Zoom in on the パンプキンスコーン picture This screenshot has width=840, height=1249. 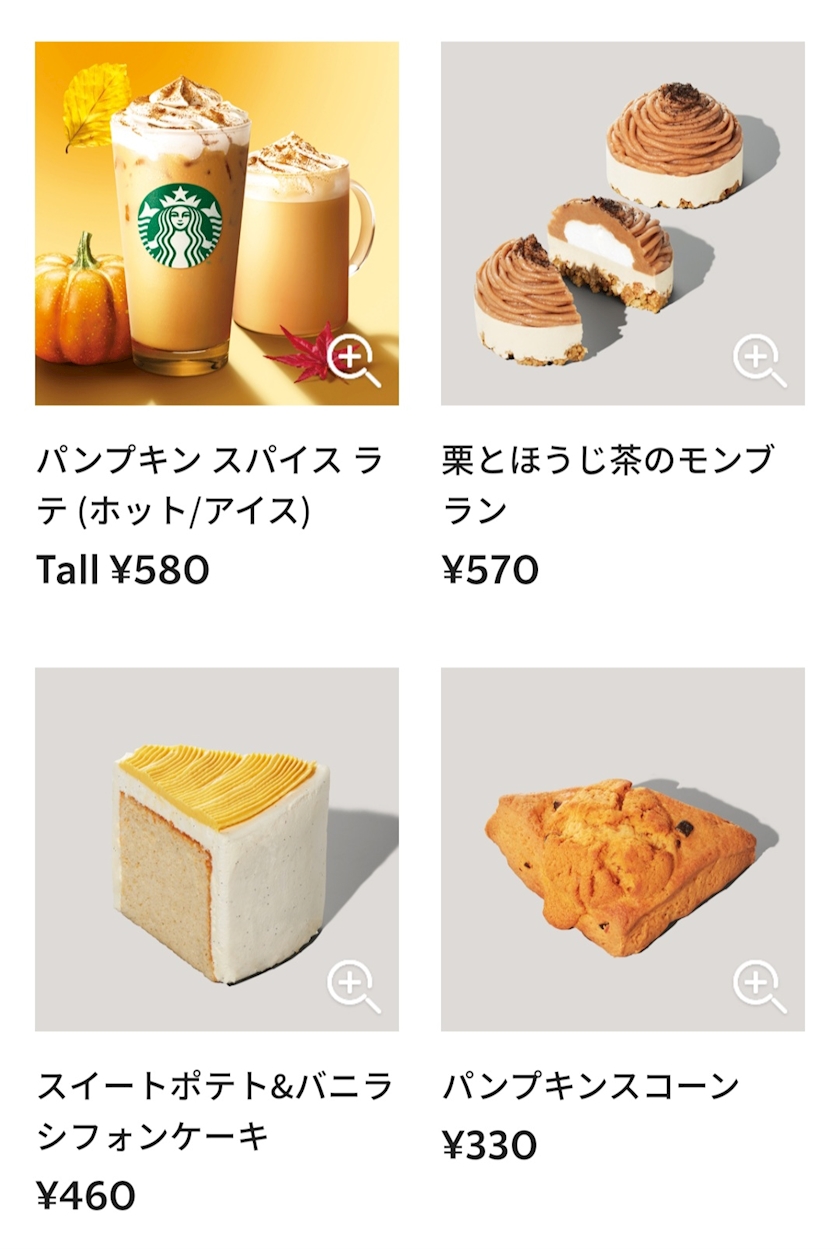(x=760, y=987)
